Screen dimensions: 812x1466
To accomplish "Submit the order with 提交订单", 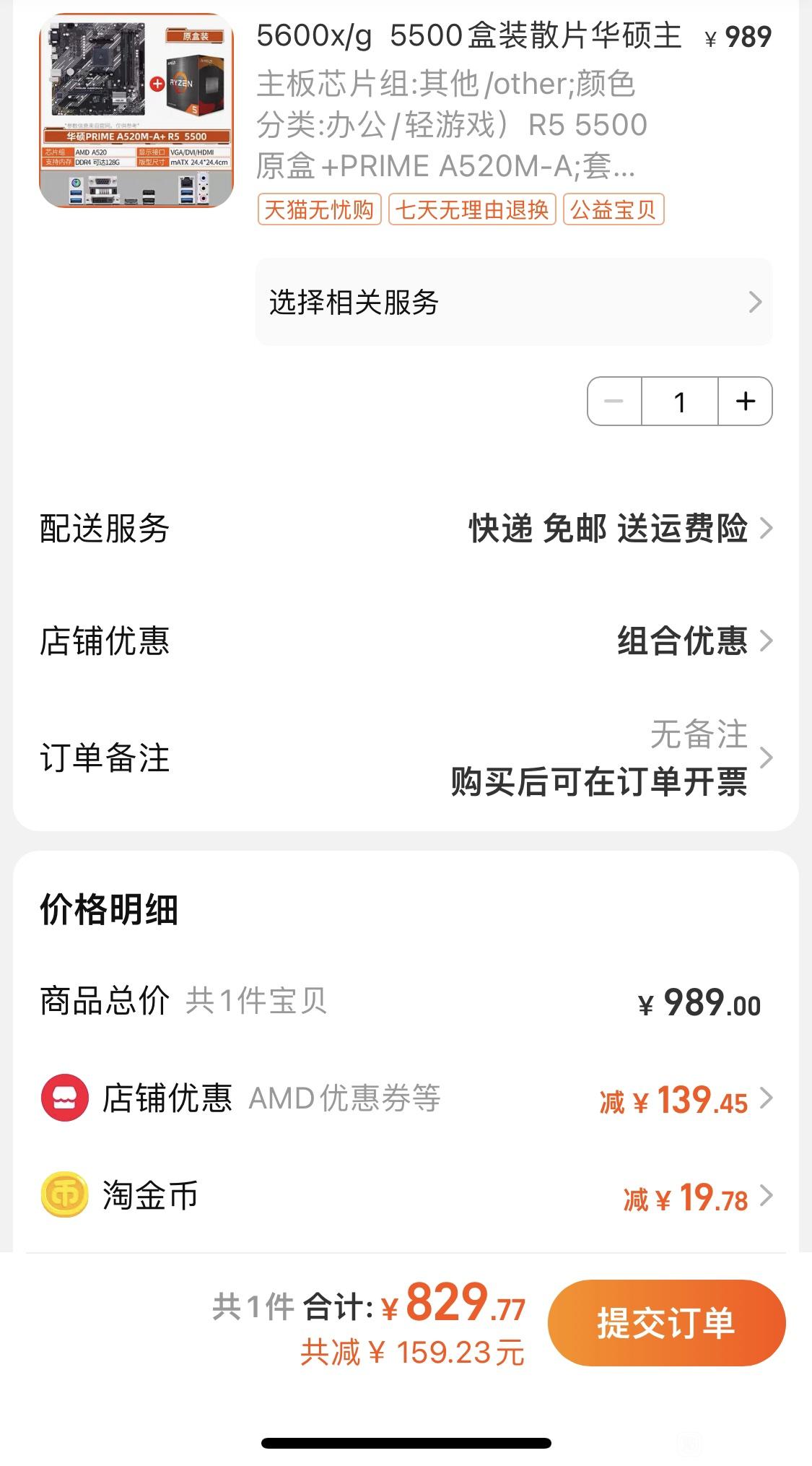I will click(666, 1322).
